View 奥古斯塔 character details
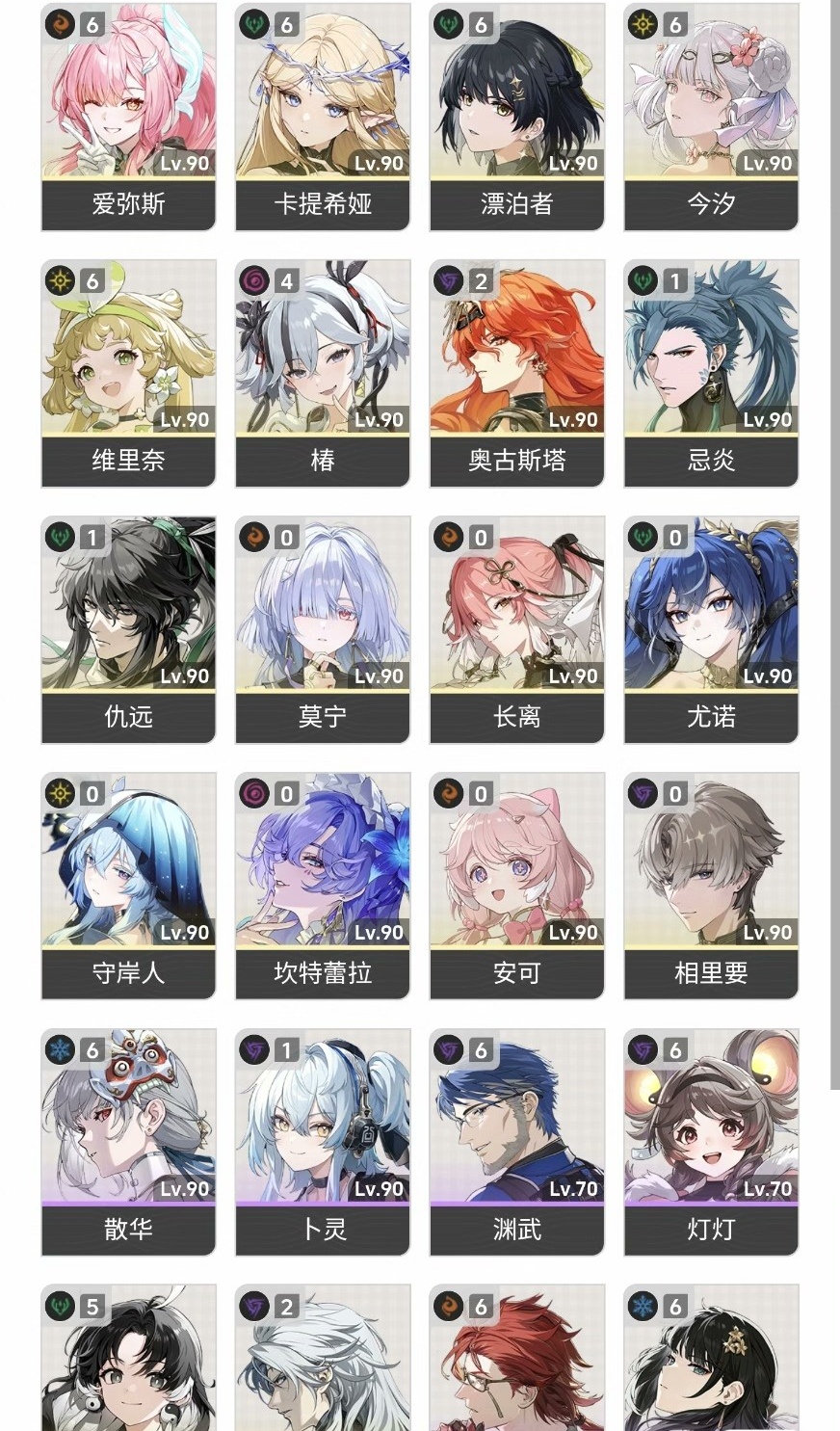This screenshot has height=1431, width=840. [517, 372]
